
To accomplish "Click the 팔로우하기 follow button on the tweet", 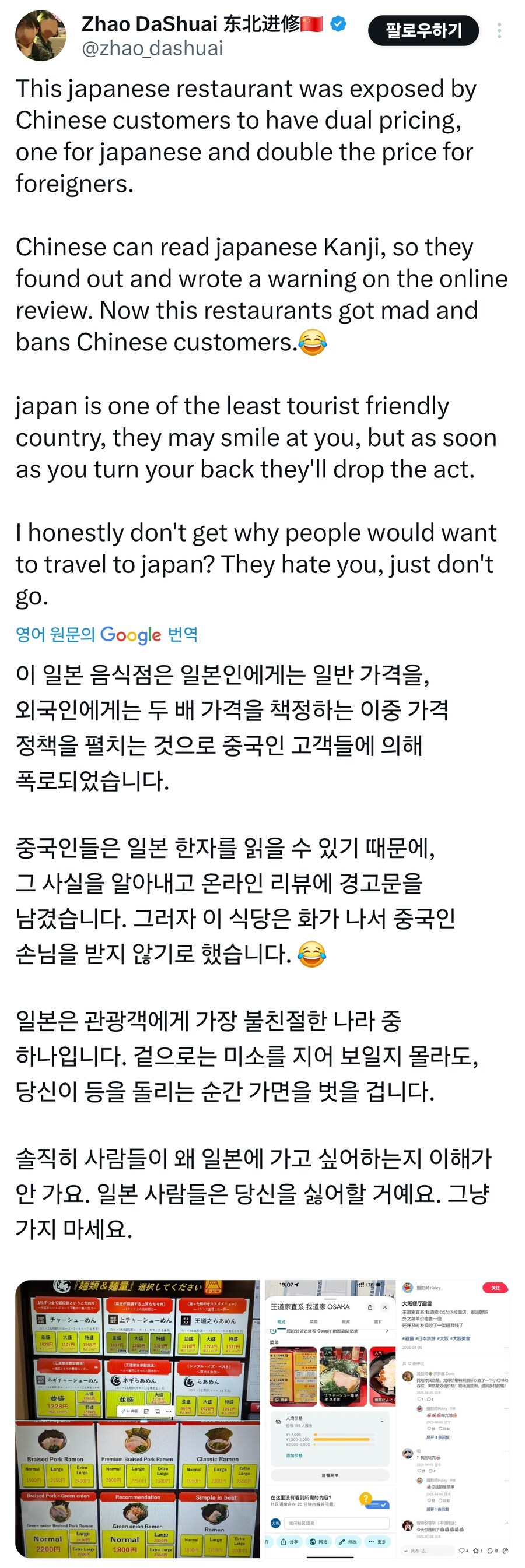I will click(423, 30).
